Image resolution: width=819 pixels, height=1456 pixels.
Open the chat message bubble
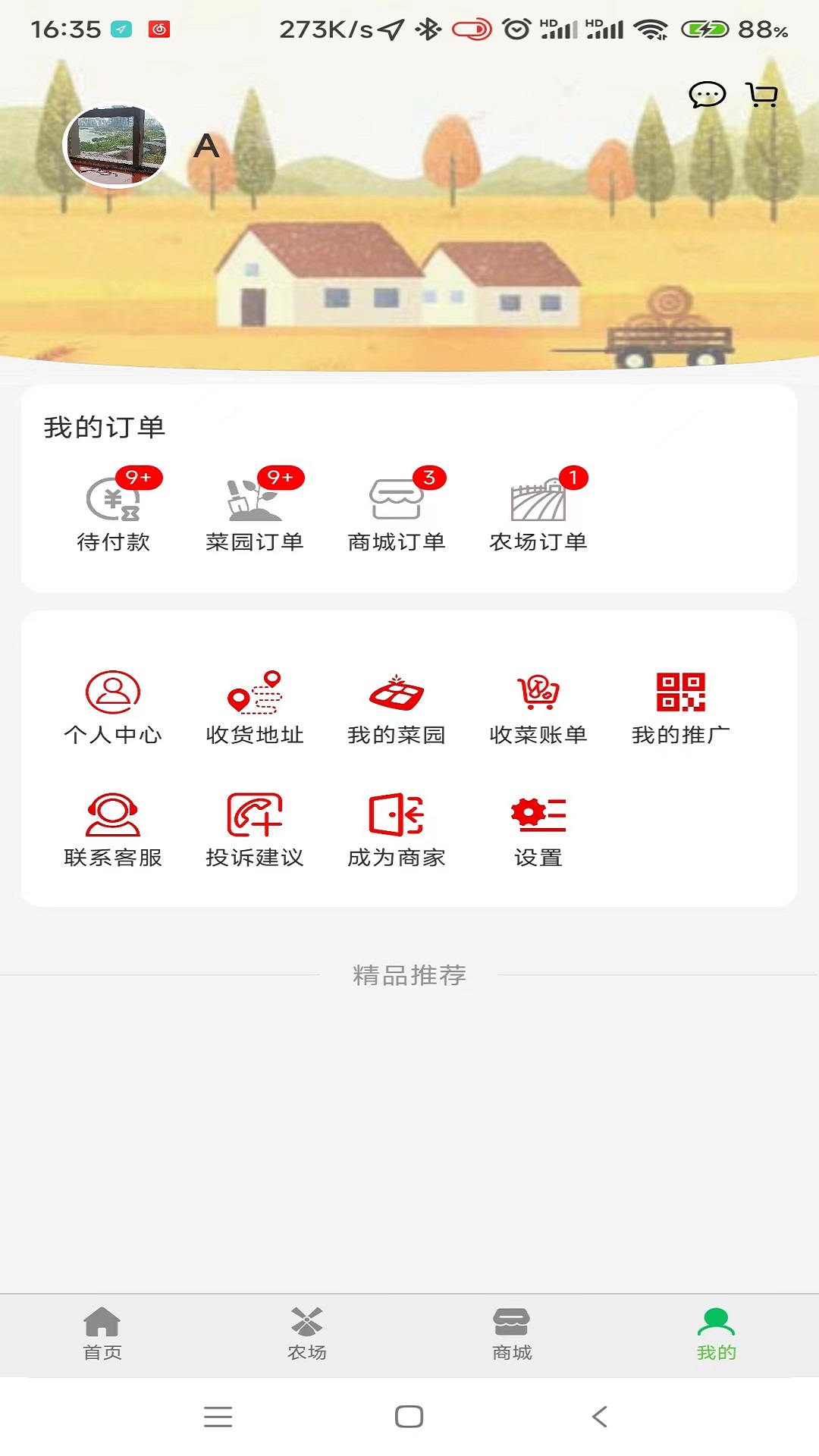click(x=705, y=95)
